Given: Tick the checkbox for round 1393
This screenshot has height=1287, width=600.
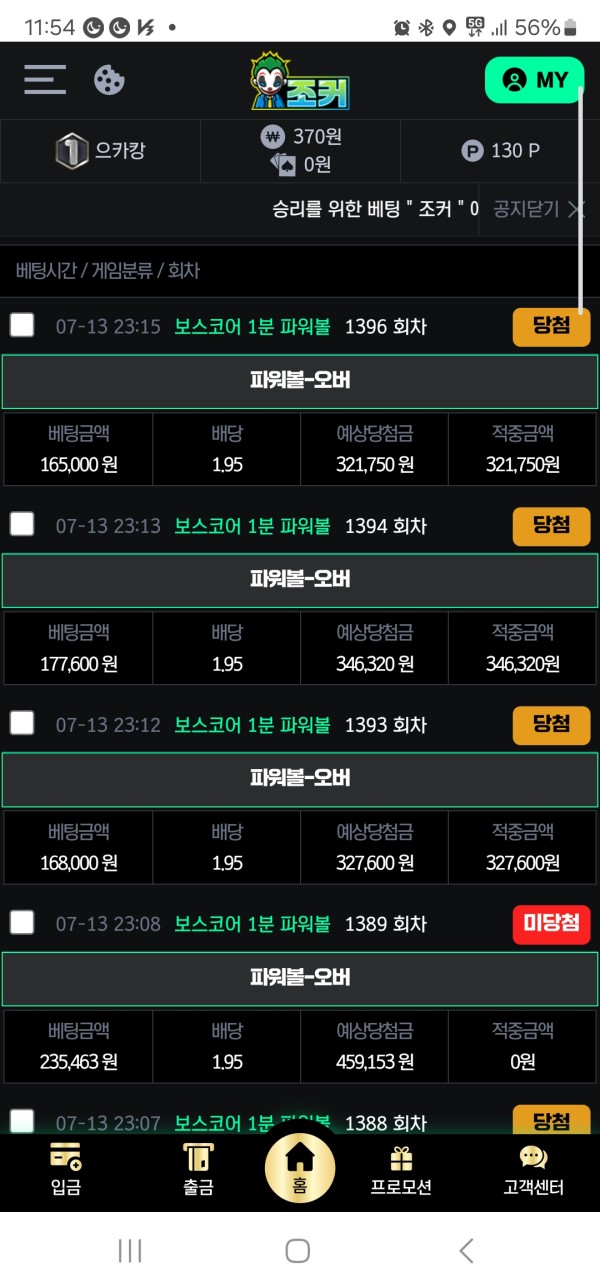Looking at the screenshot, I should (22, 723).
